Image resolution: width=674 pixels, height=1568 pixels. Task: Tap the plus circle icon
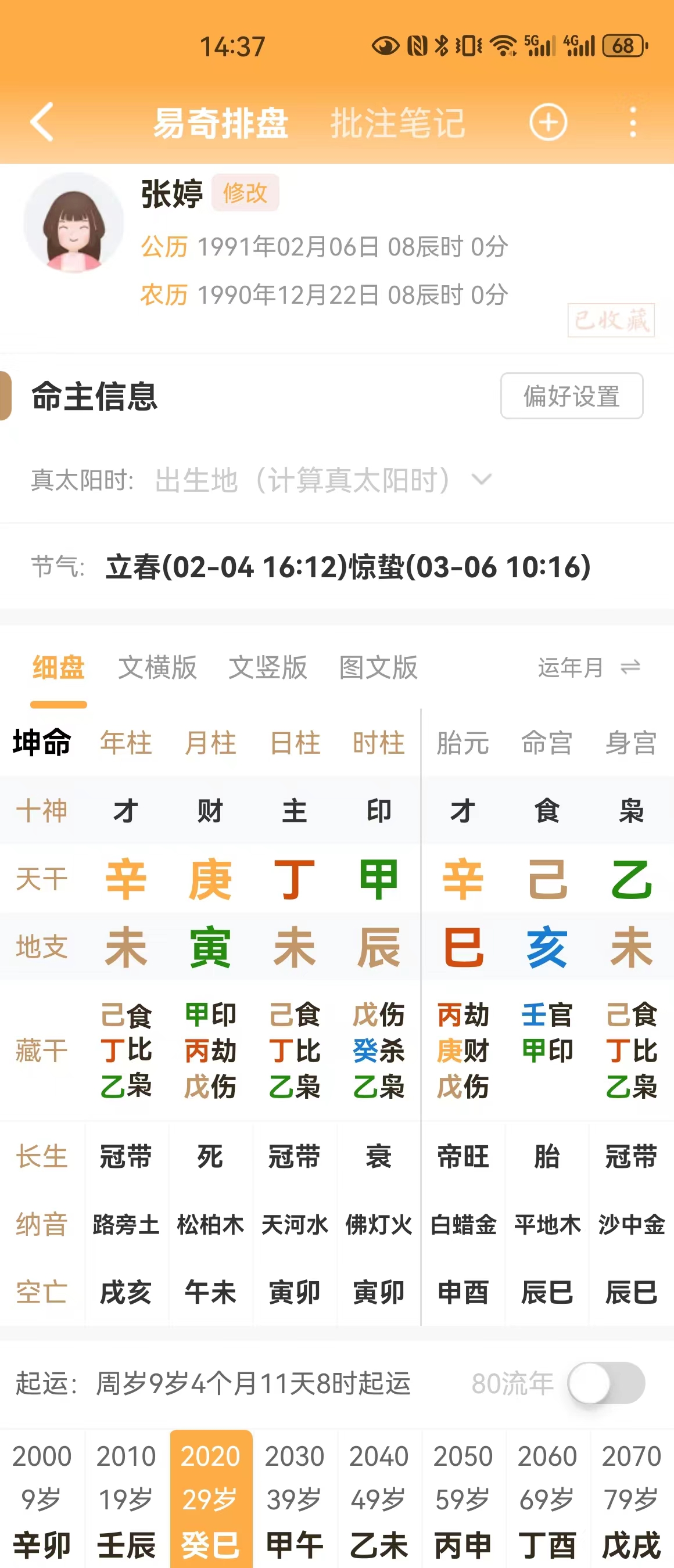(548, 123)
